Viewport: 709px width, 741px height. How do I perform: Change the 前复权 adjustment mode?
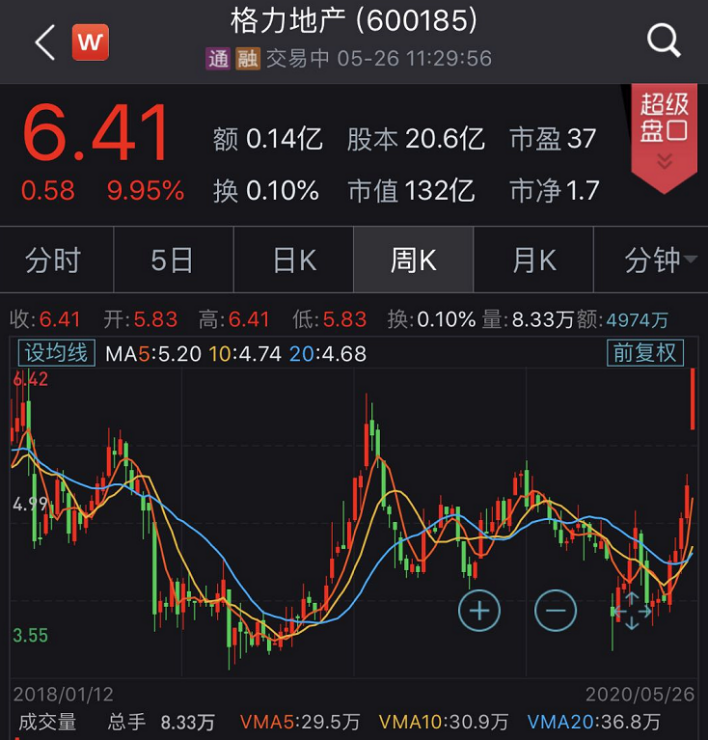click(x=645, y=353)
